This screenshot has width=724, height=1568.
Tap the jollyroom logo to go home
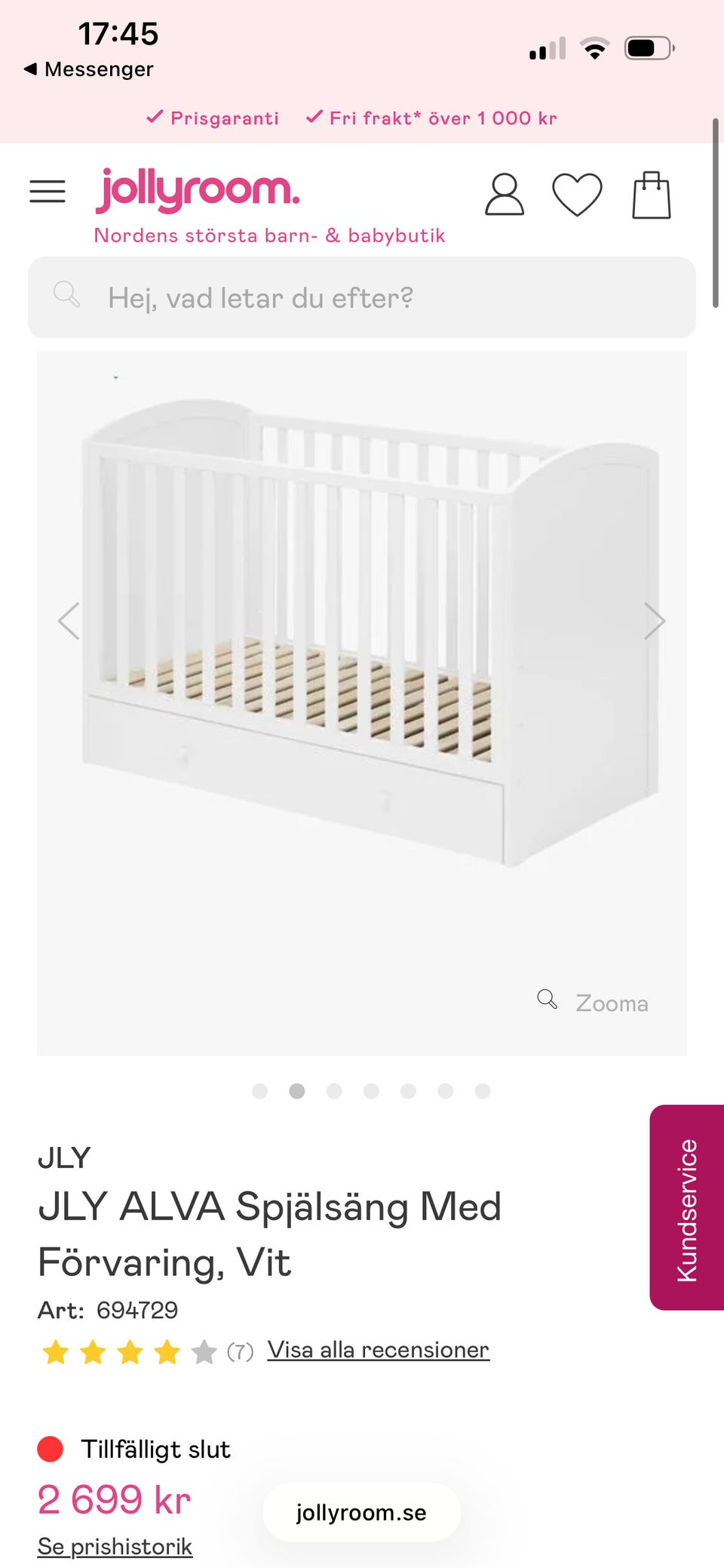click(x=198, y=189)
